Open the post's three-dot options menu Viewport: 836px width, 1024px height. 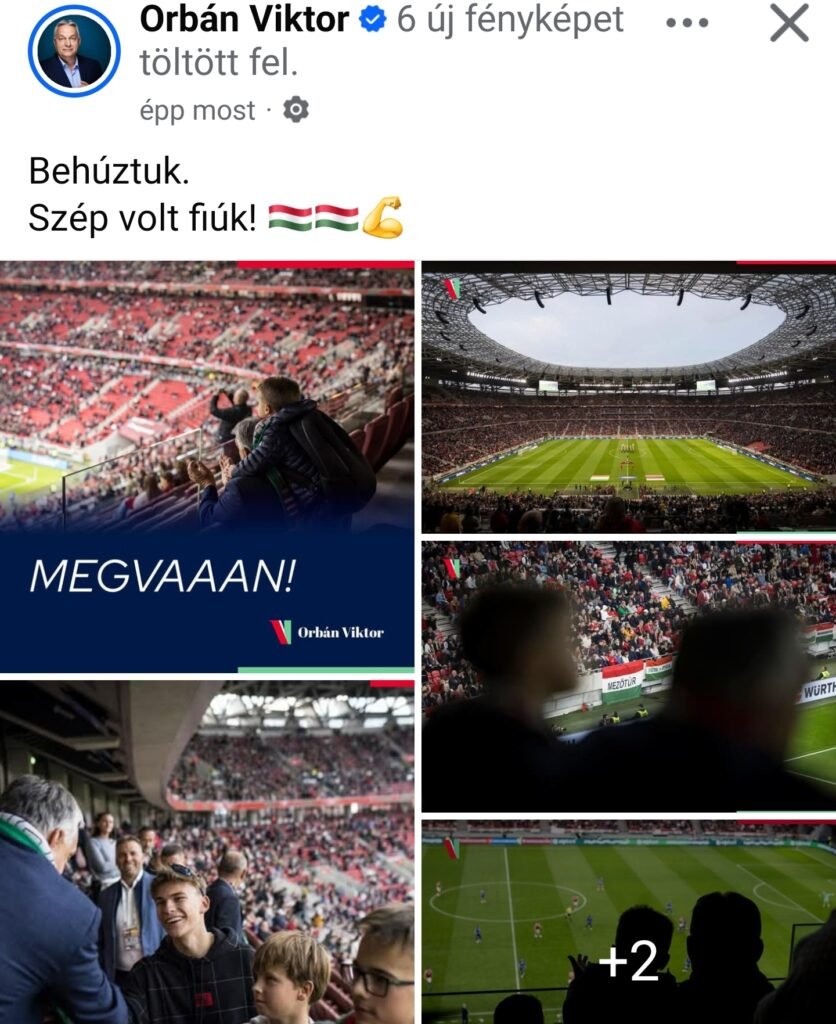tap(687, 22)
